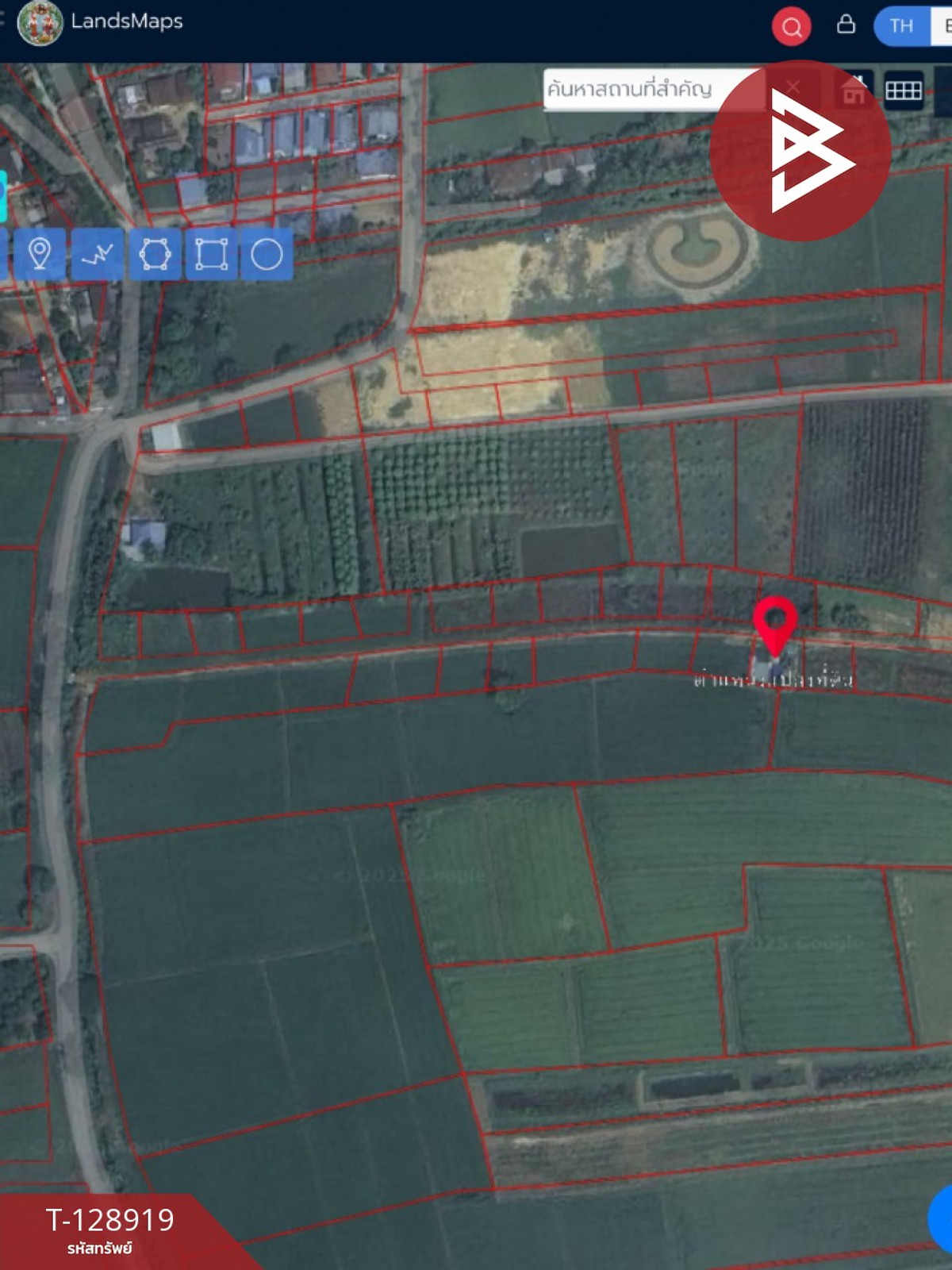
Task: Select the rectangle drawing tool
Action: pyautogui.click(x=211, y=255)
